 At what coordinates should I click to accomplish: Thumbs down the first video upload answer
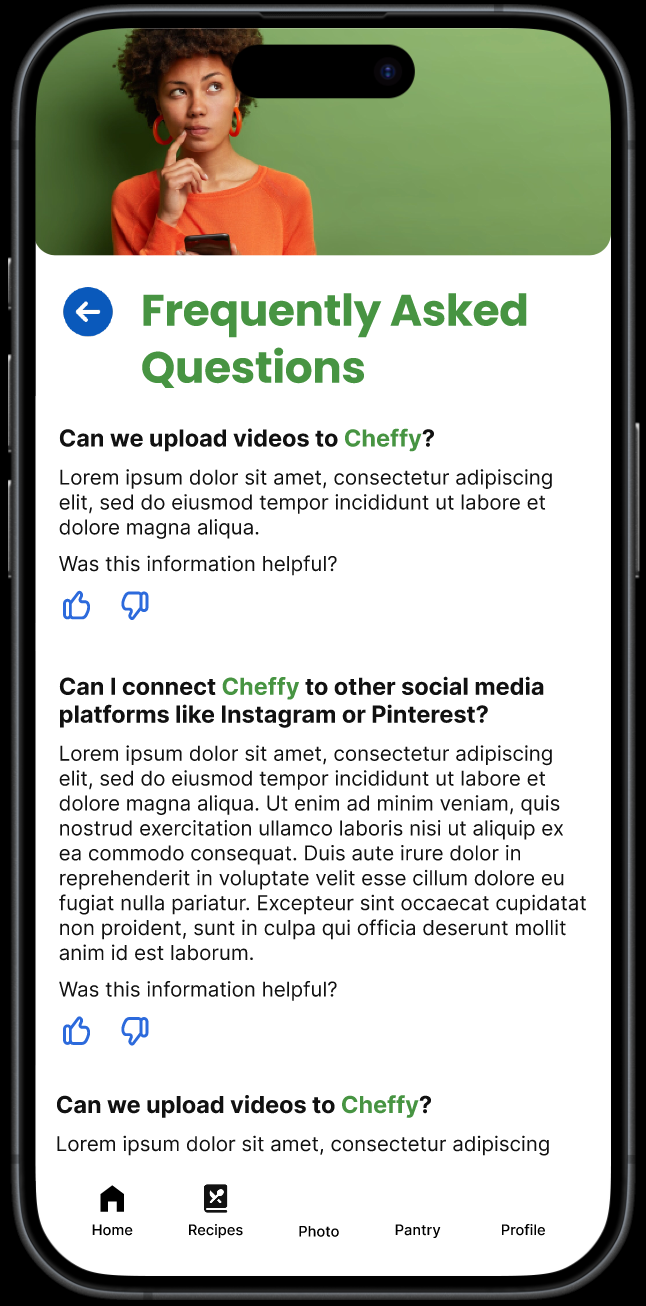tap(135, 606)
